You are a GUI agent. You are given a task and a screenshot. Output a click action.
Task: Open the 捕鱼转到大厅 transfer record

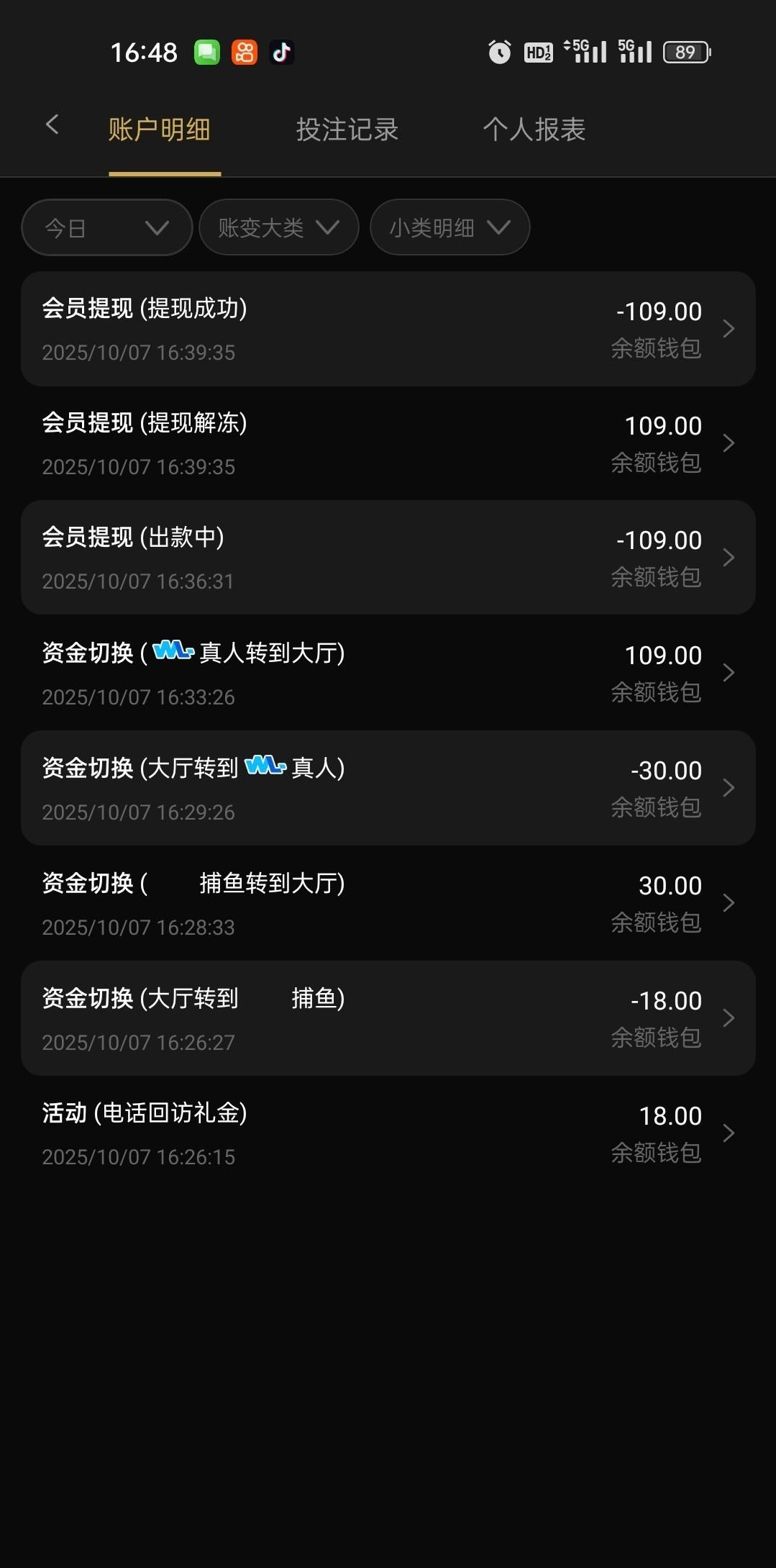click(x=388, y=903)
